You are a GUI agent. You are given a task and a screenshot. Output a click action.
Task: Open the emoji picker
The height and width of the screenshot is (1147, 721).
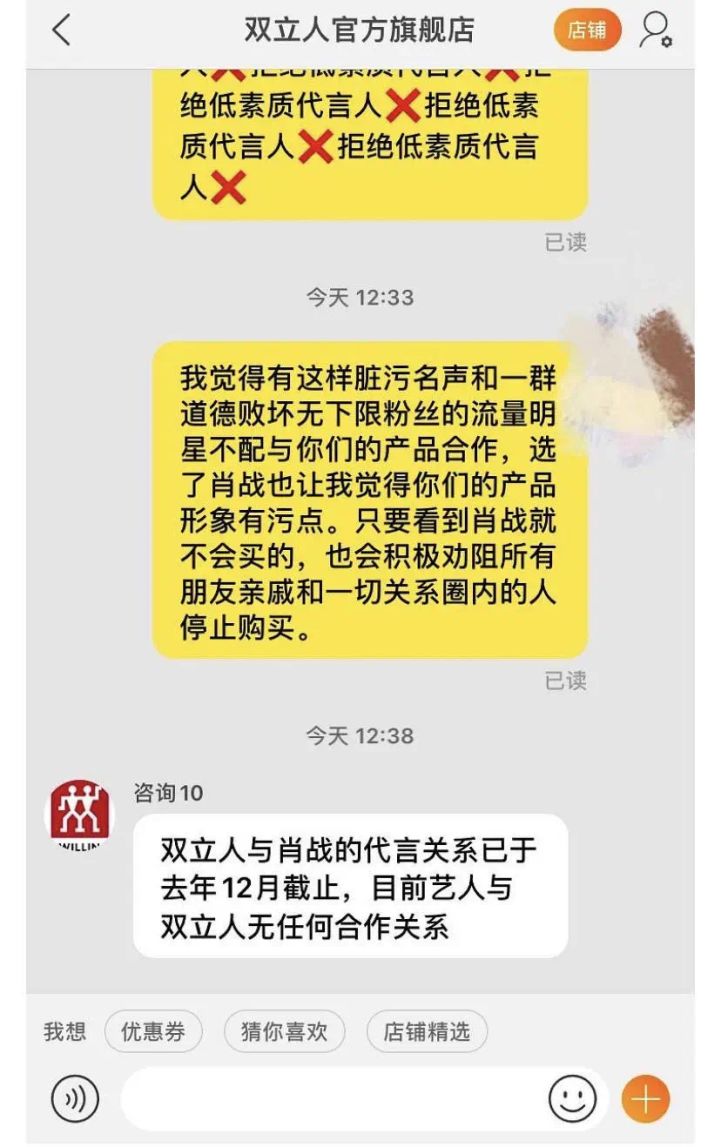pos(572,1100)
